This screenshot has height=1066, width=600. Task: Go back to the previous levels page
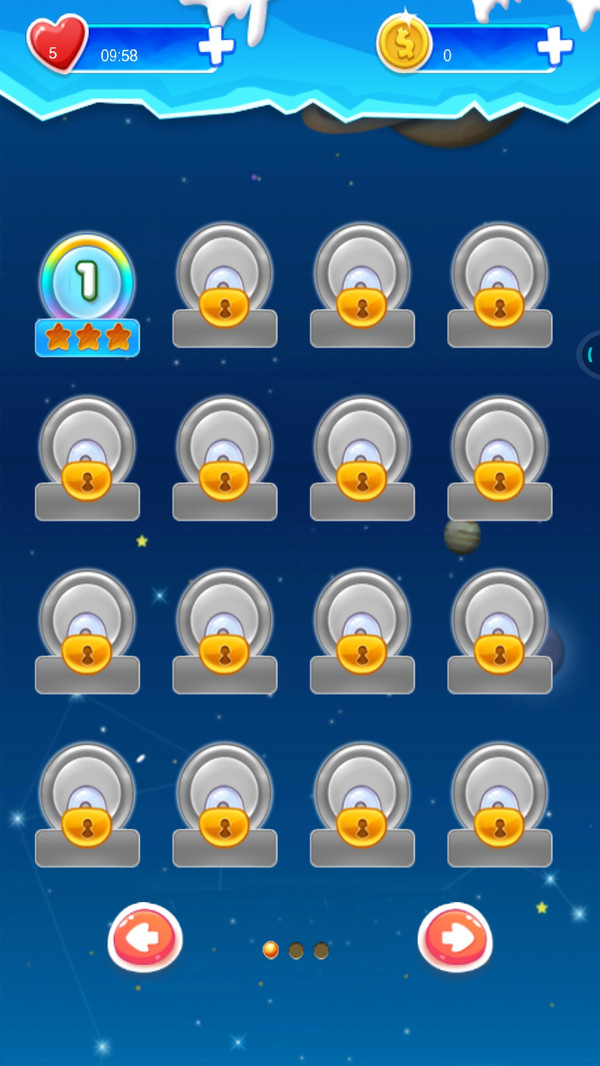[x=144, y=938]
